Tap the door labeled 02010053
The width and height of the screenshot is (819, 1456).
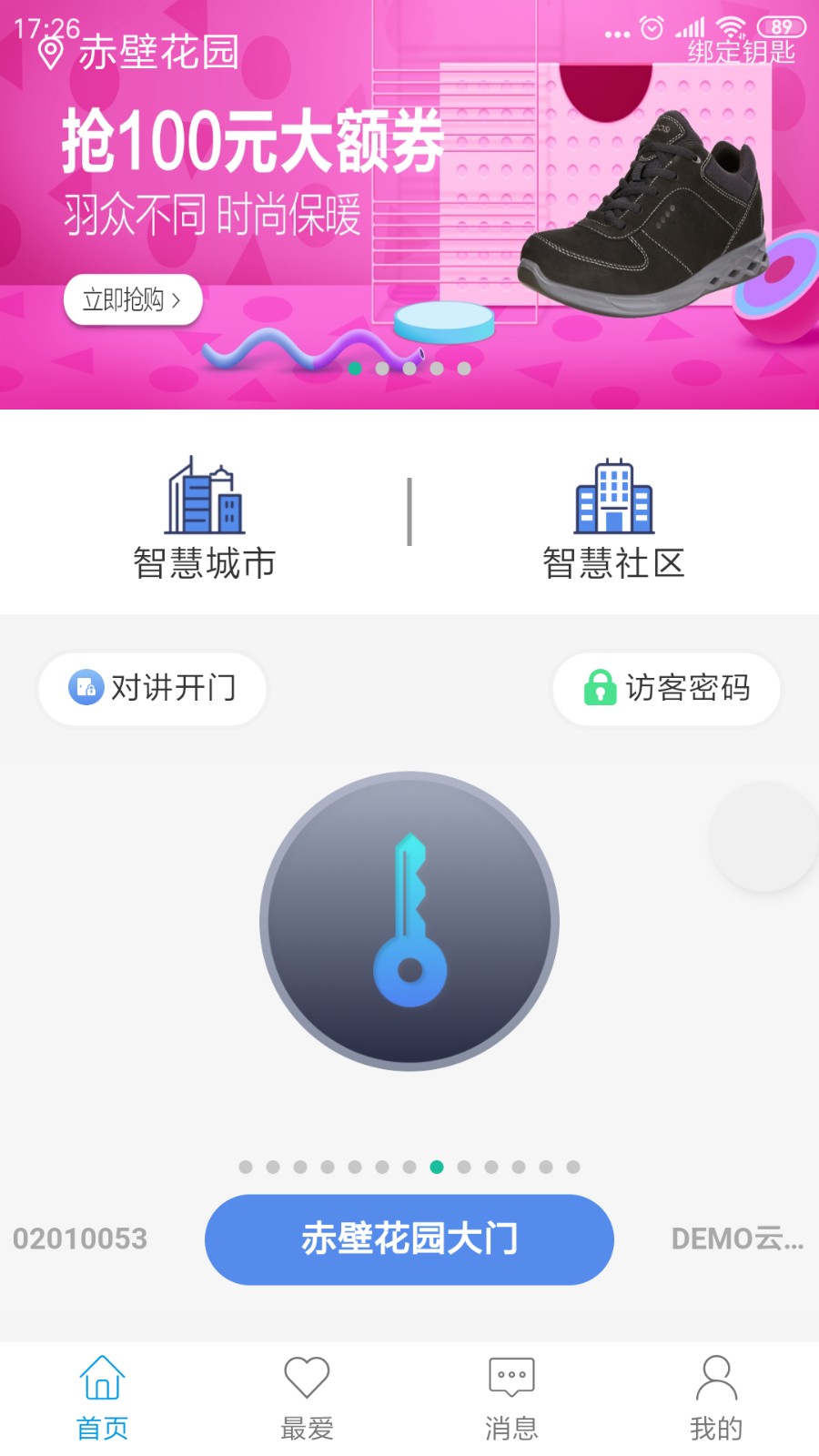[x=81, y=1238]
